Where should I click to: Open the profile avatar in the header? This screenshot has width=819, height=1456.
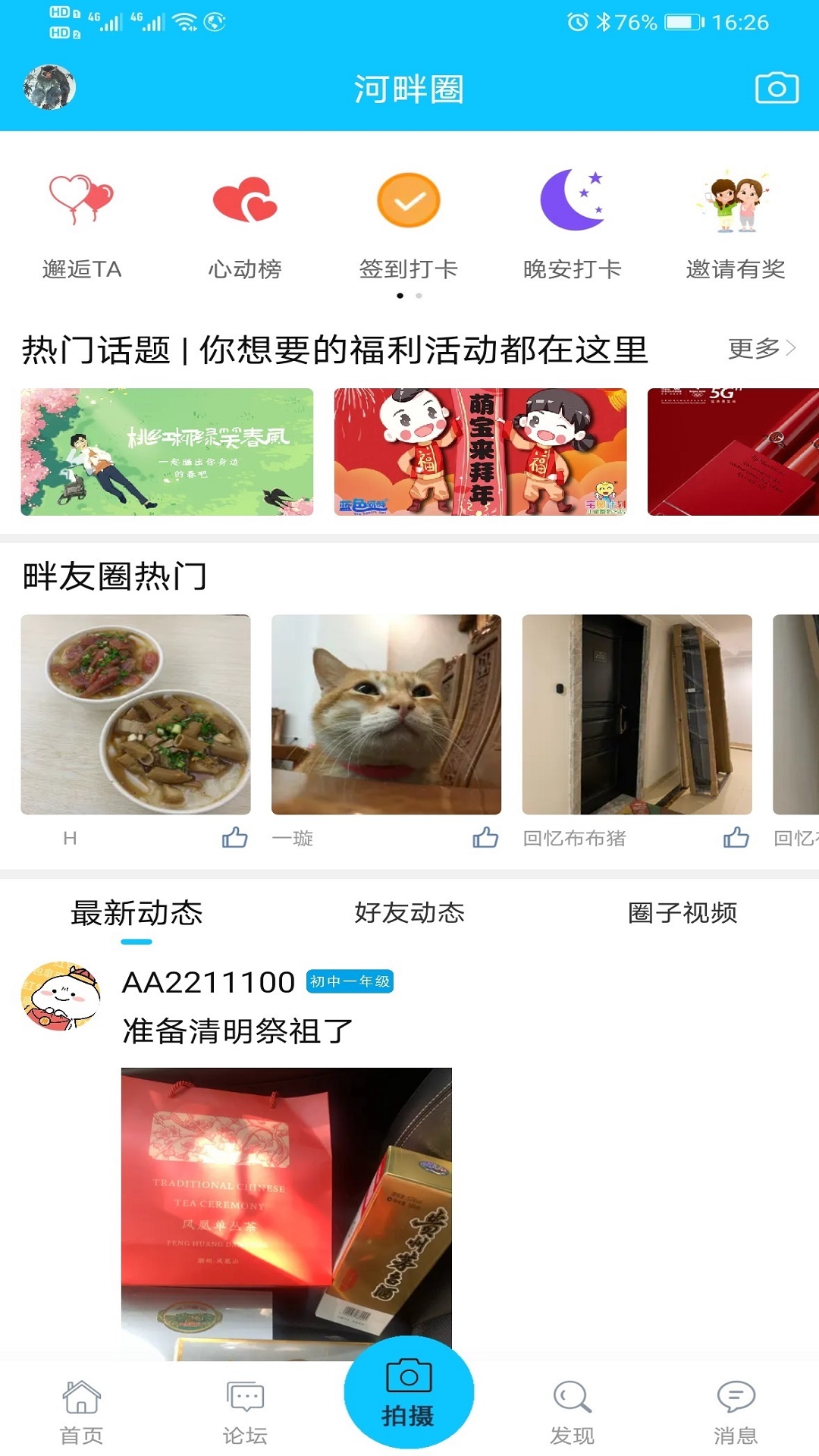coord(50,87)
